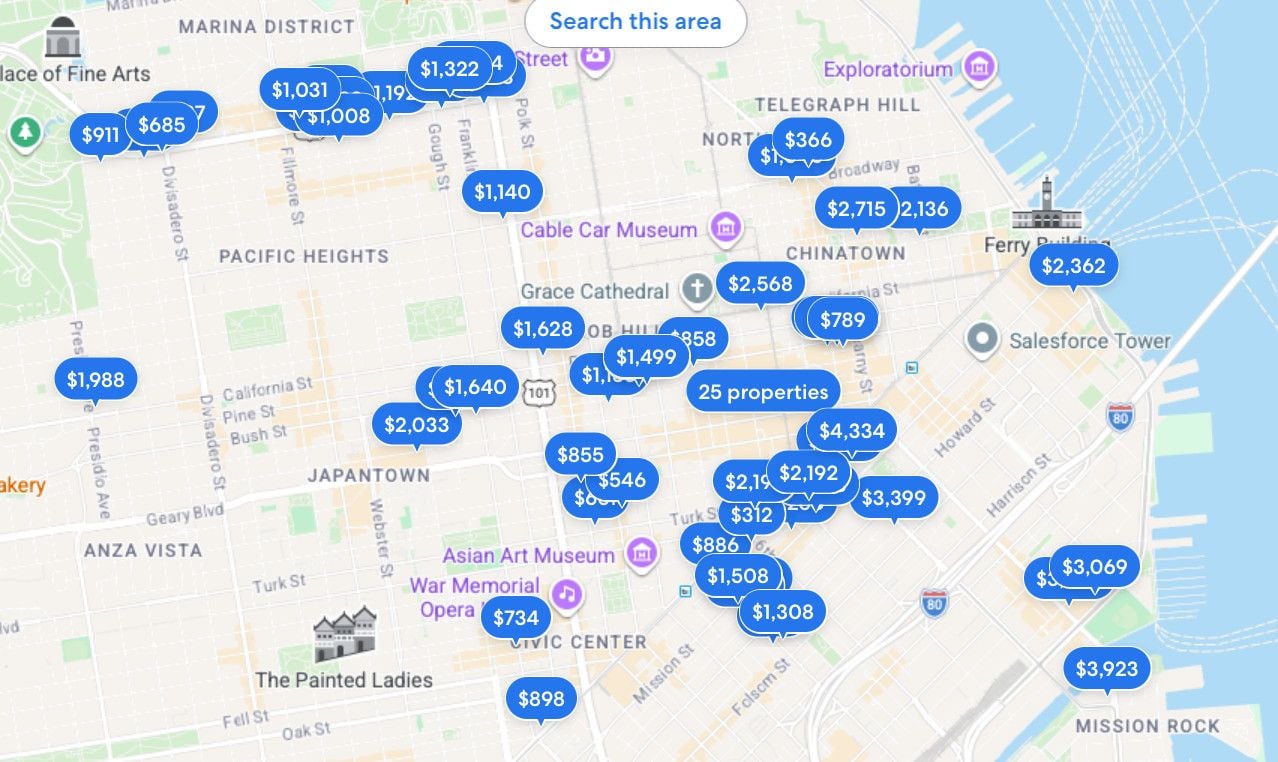Select the $3,923 price marker

pos(1105,669)
